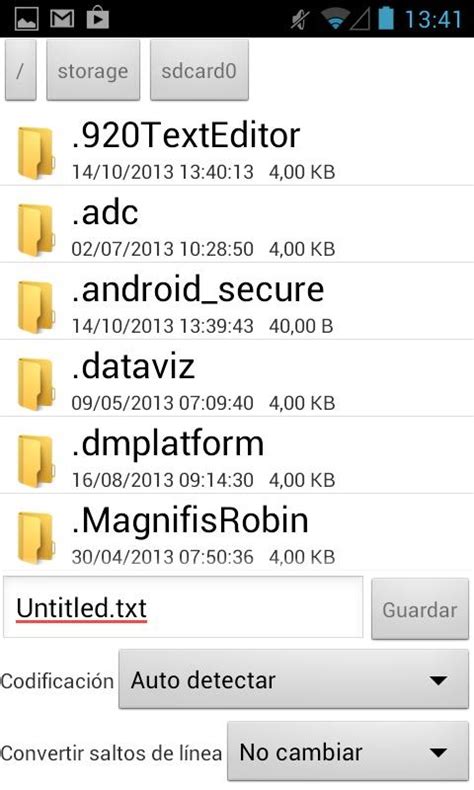Go to the root "/" directory
Screen dimensions: 474x790
[21, 71]
